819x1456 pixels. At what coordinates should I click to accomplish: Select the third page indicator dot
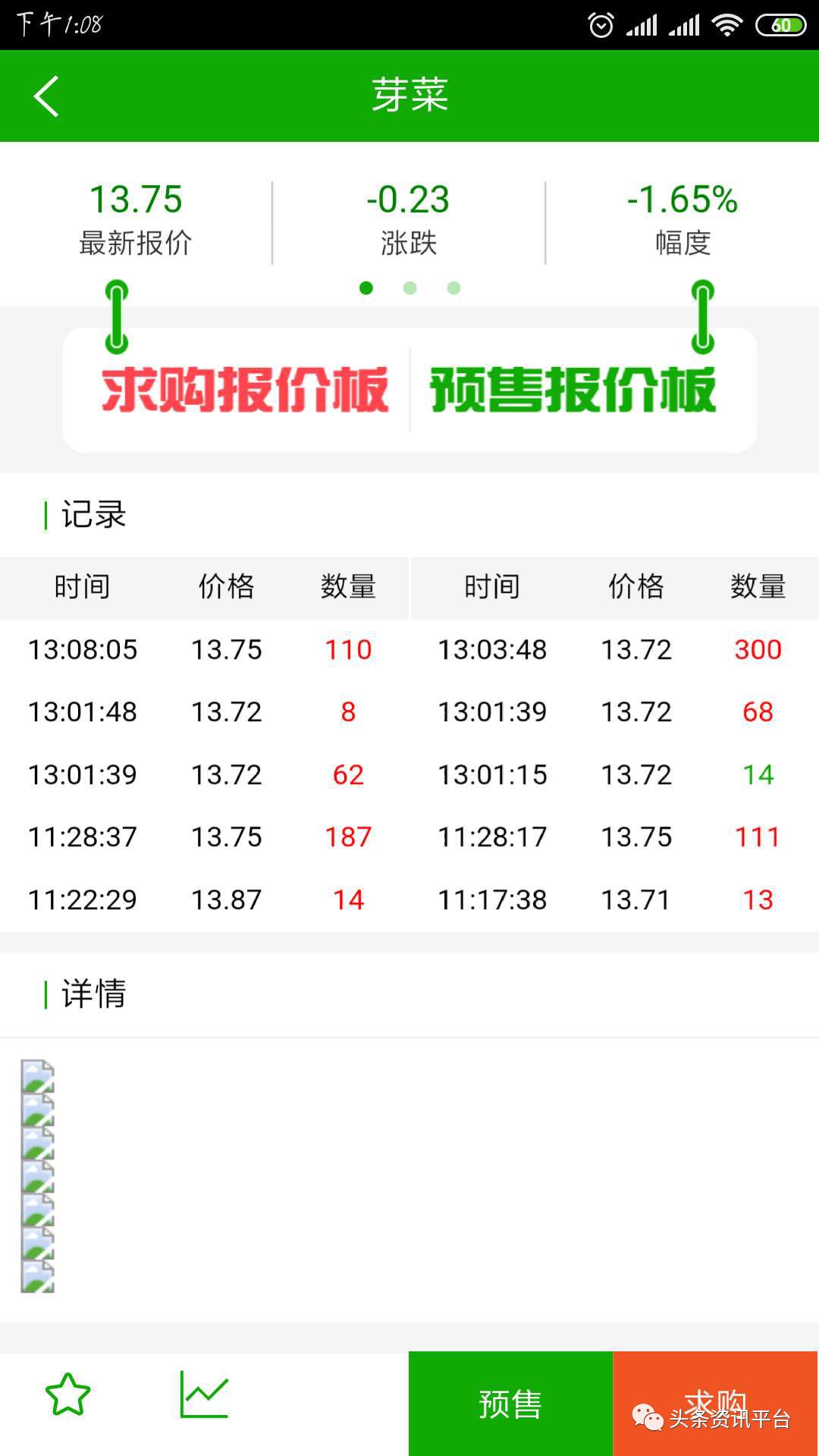coord(454,288)
